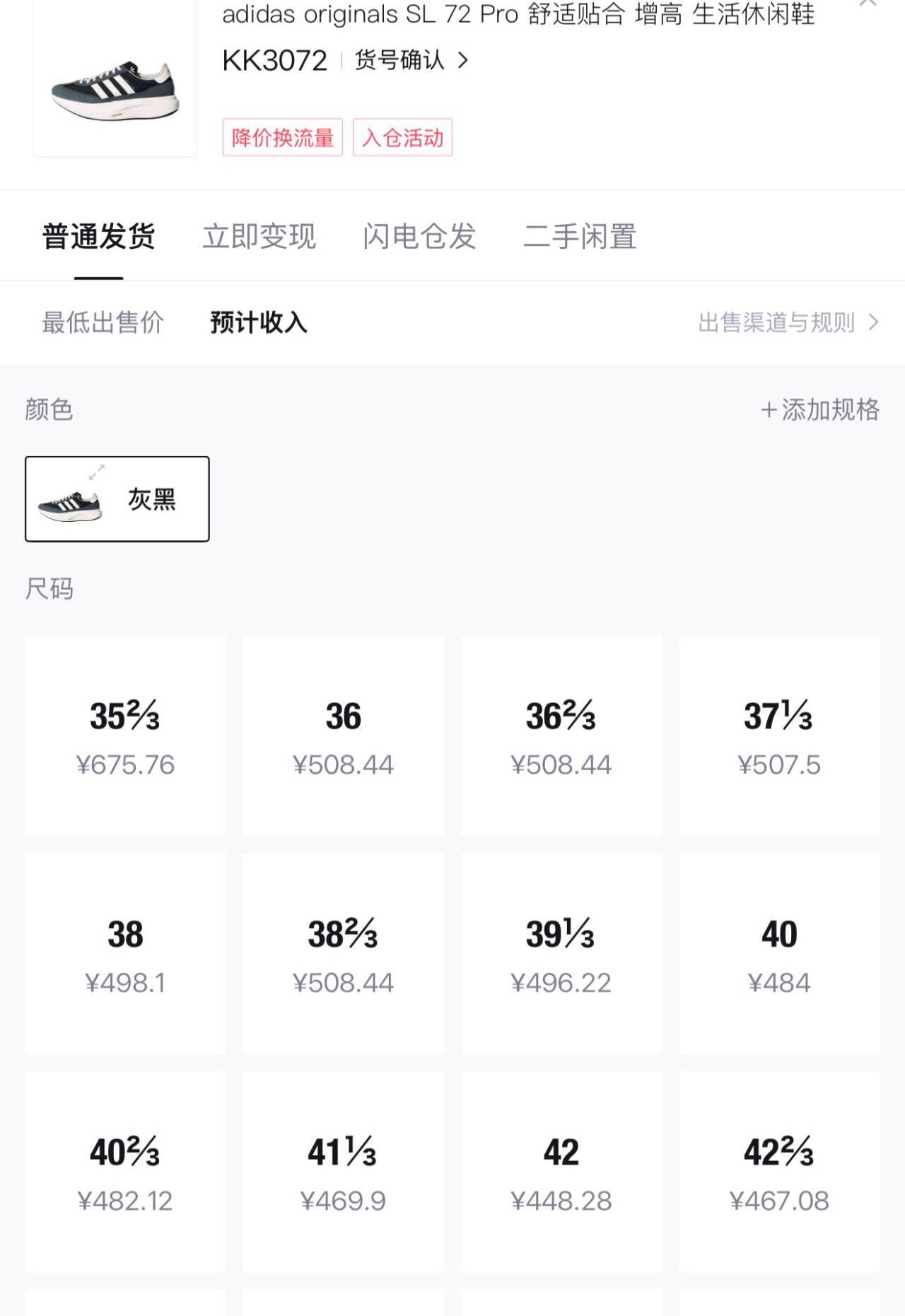Select size 38 priced ¥498.1
The image size is (905, 1316).
coord(125,955)
